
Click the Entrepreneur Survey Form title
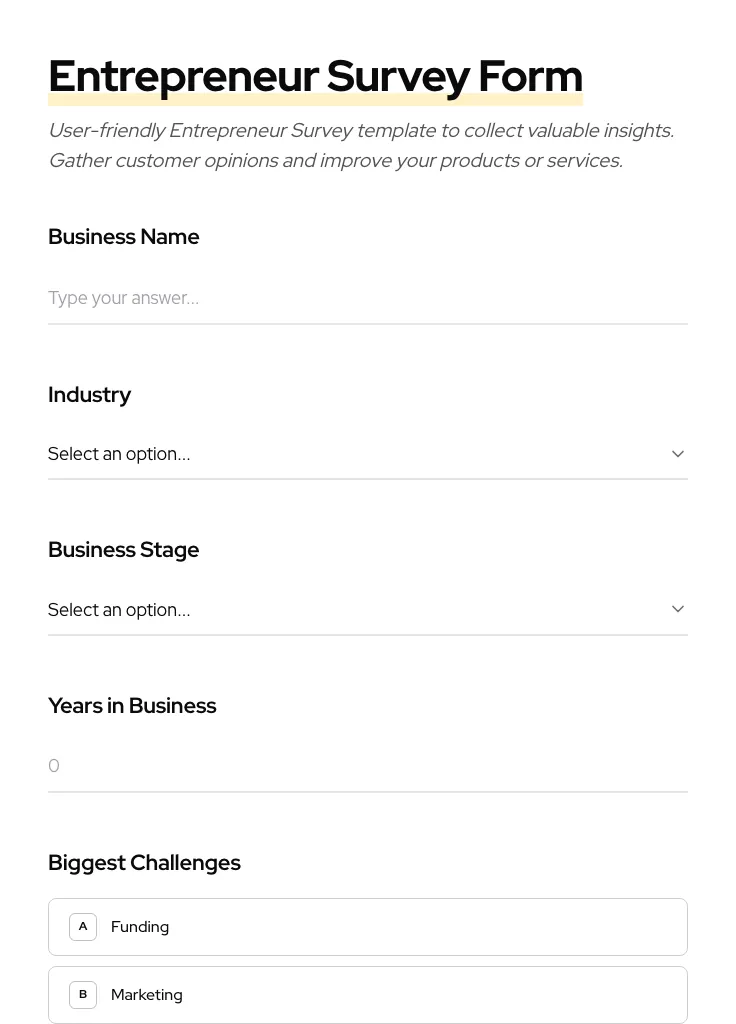click(x=316, y=75)
